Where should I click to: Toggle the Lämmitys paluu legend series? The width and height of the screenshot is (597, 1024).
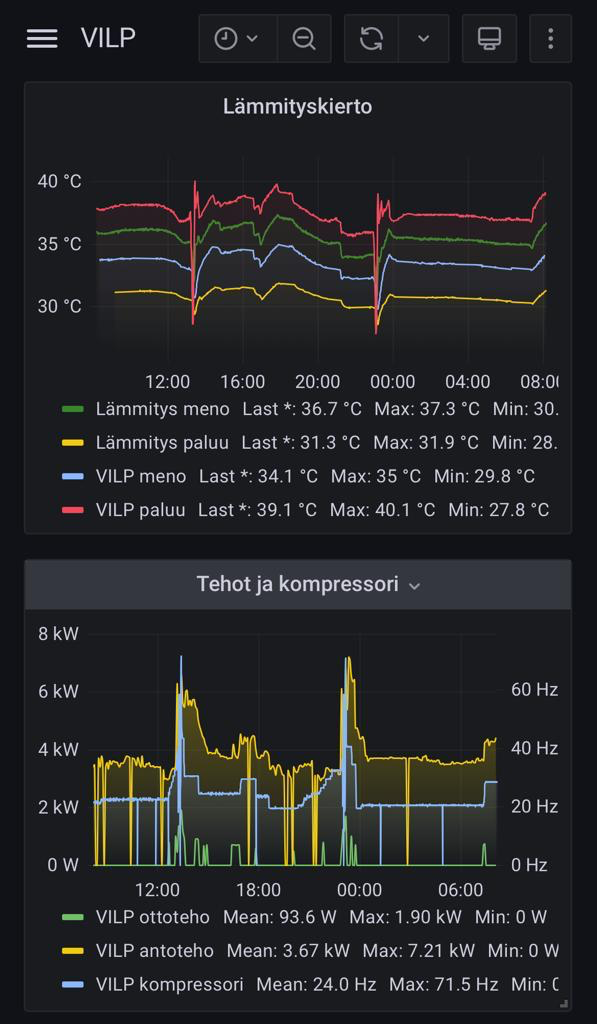coord(162,443)
